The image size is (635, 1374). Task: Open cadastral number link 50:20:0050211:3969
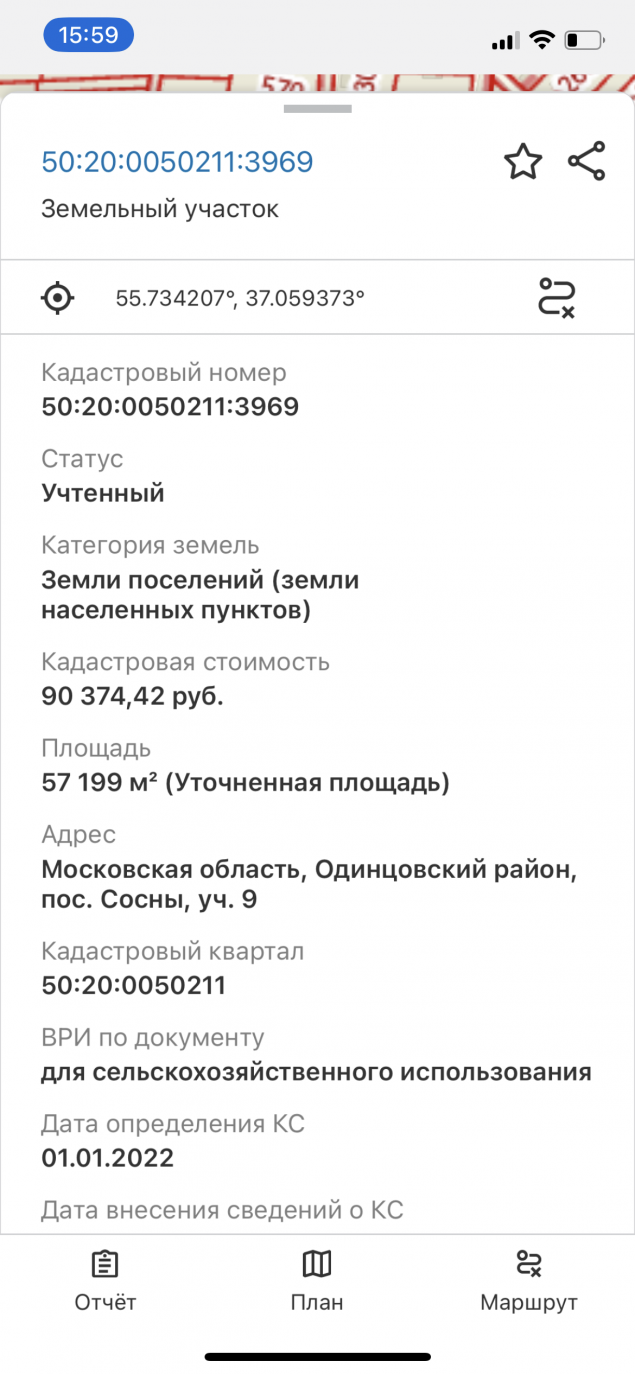tap(177, 162)
